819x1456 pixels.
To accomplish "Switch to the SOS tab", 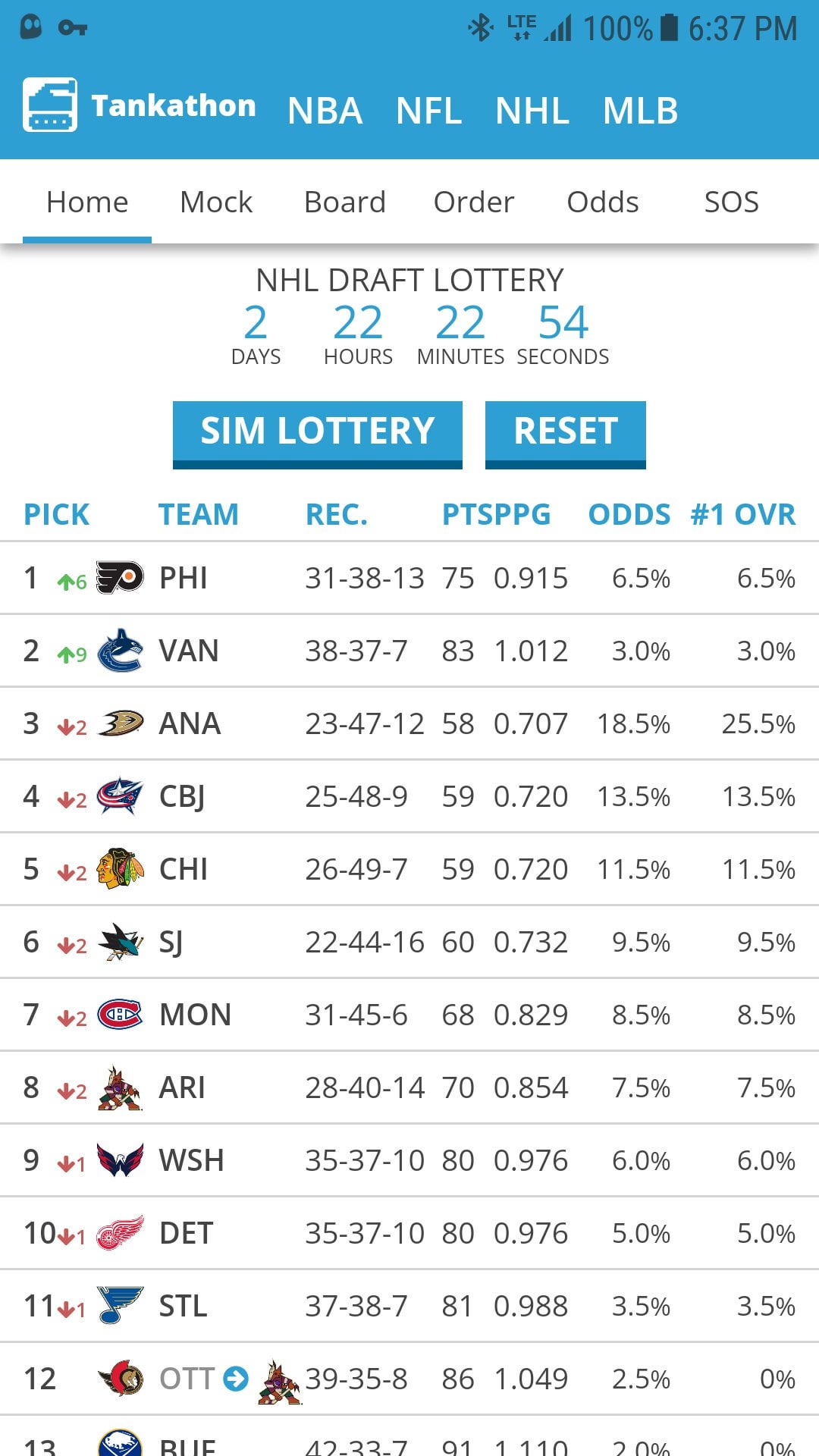I will click(x=731, y=202).
